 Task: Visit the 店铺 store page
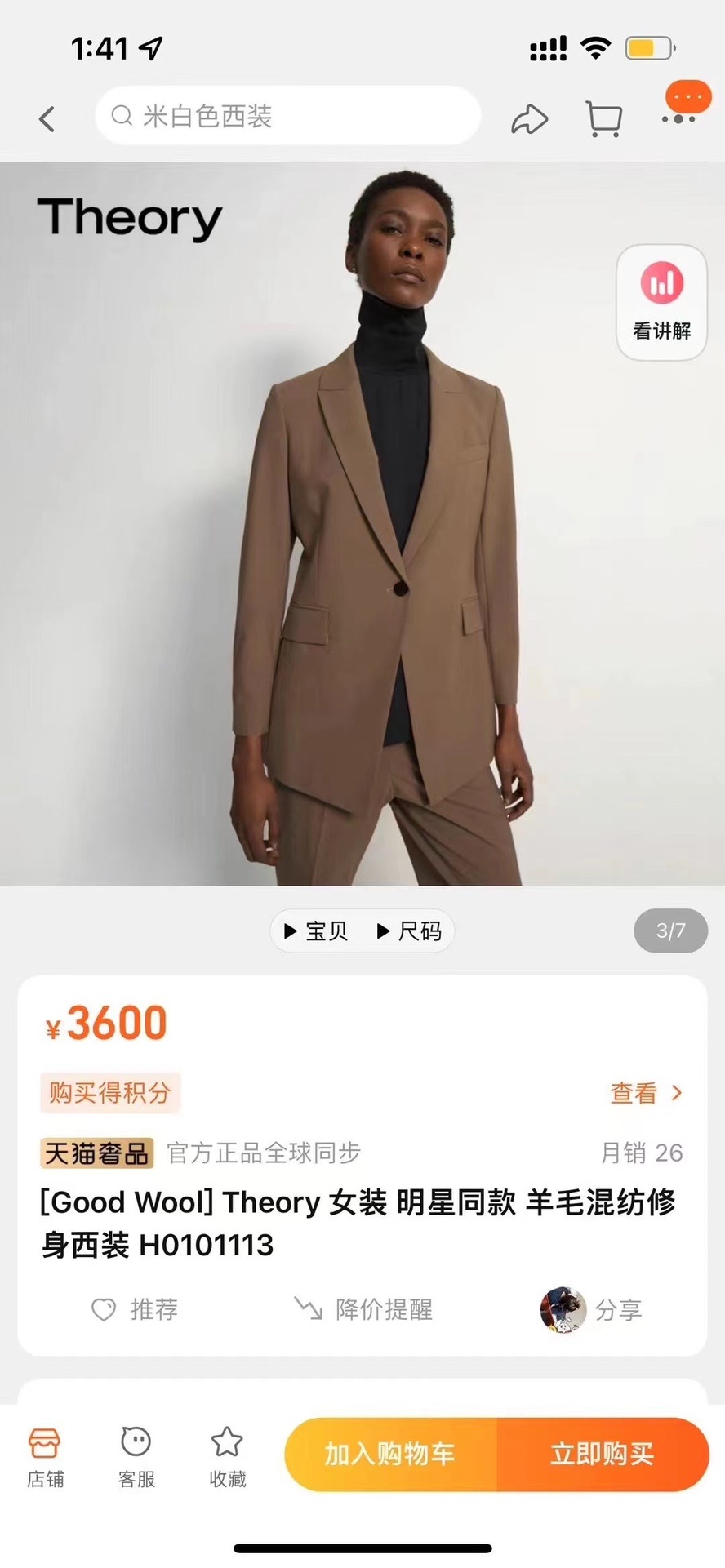click(45, 1458)
